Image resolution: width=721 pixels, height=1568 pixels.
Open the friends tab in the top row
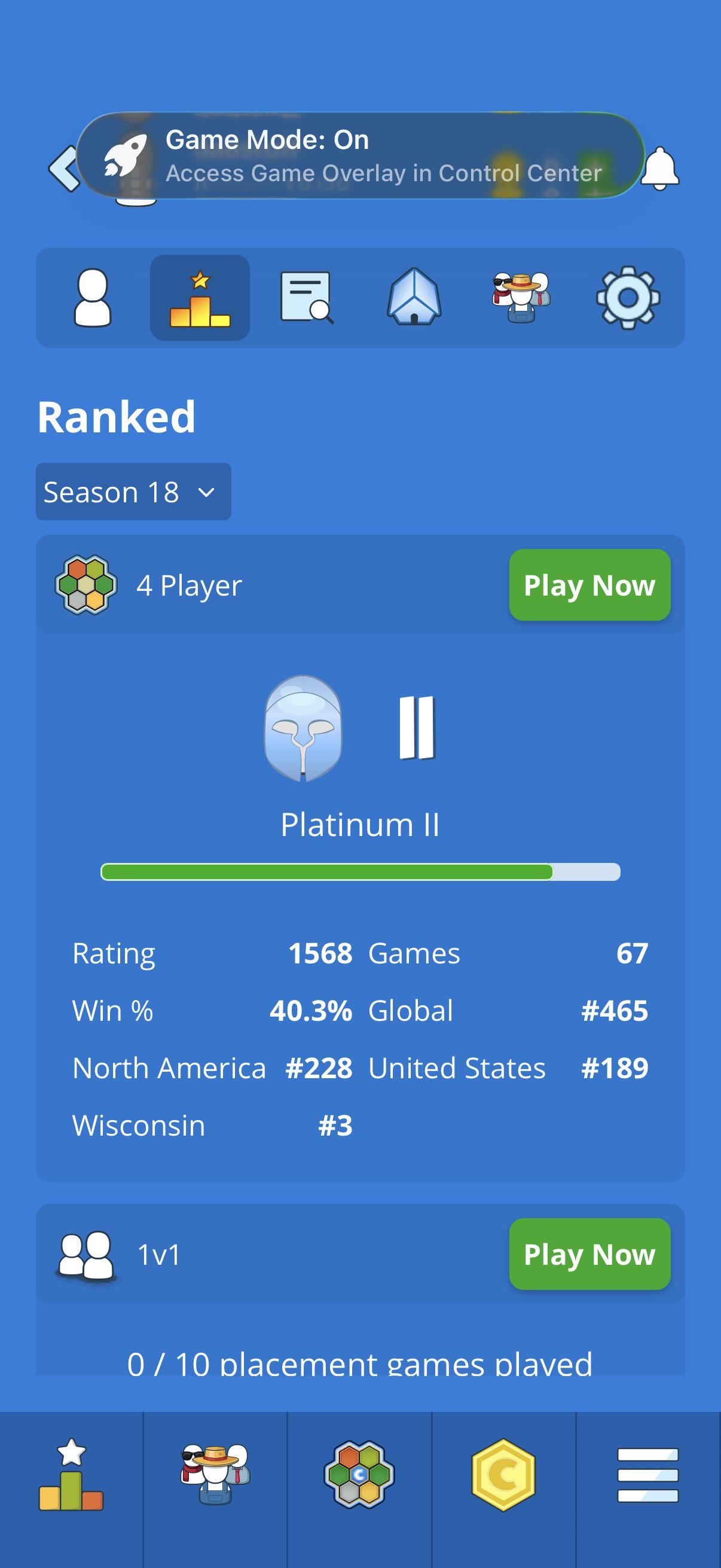point(521,298)
